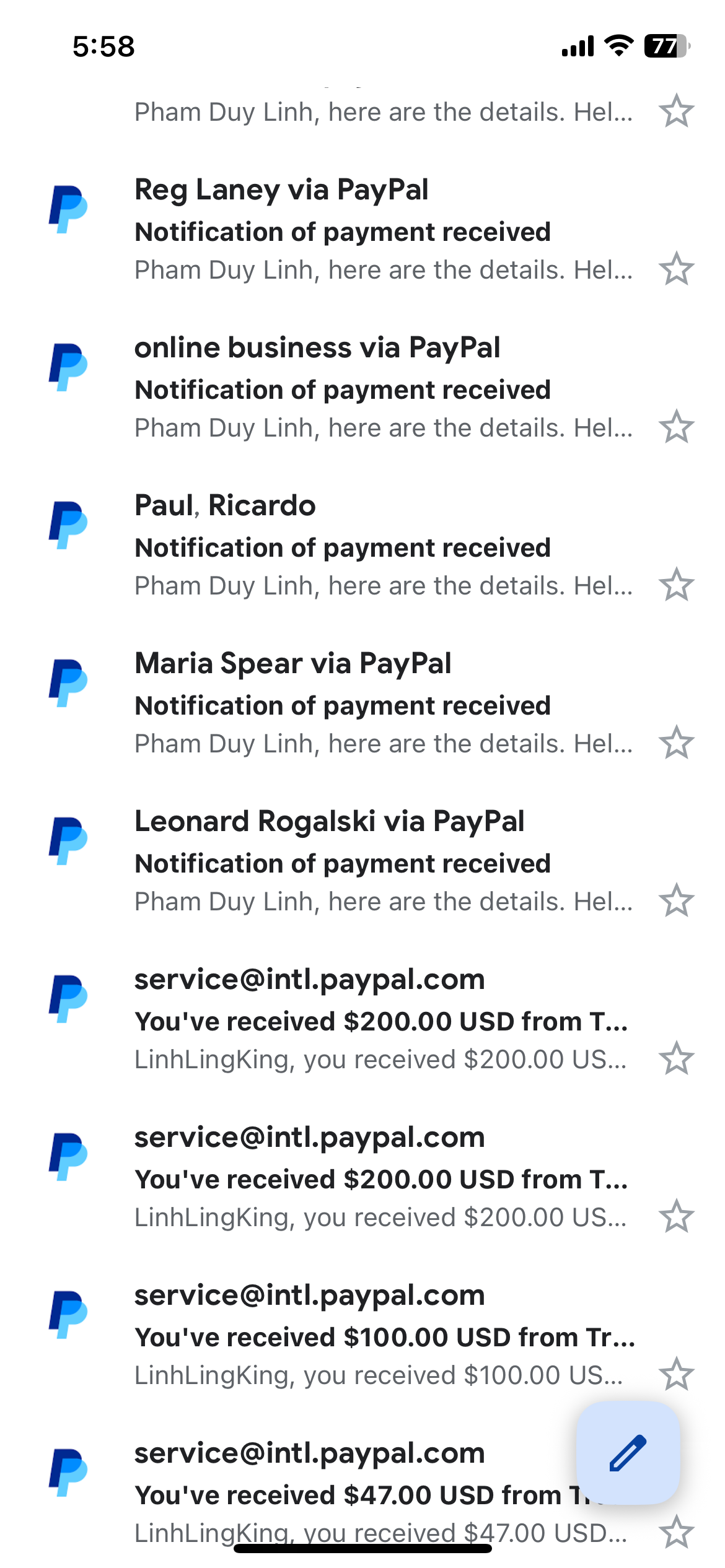Open the Leonard Rogalski via PayPal email
725x1568 pixels.
point(362,861)
